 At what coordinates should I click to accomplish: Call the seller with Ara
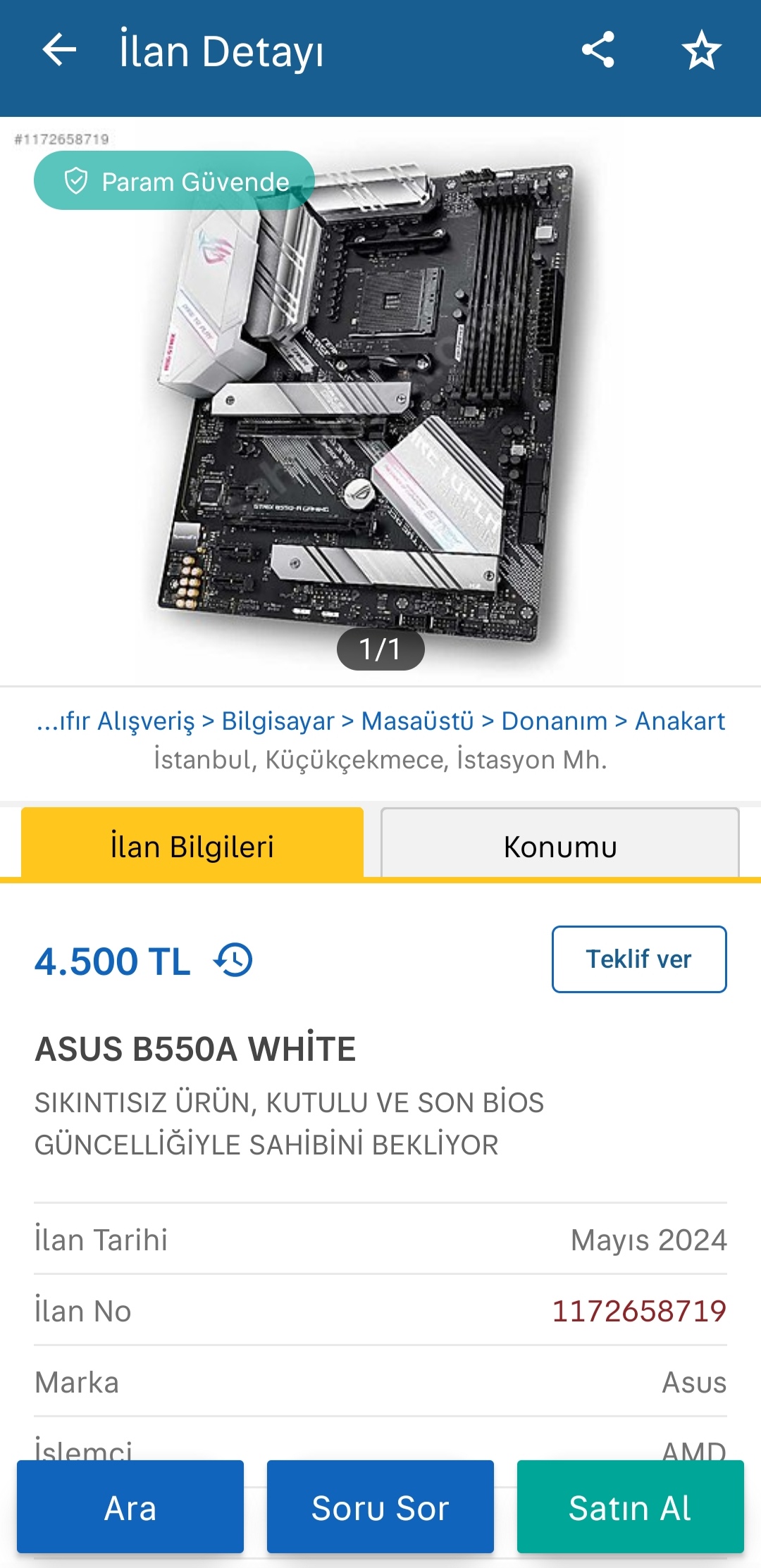tap(130, 1507)
